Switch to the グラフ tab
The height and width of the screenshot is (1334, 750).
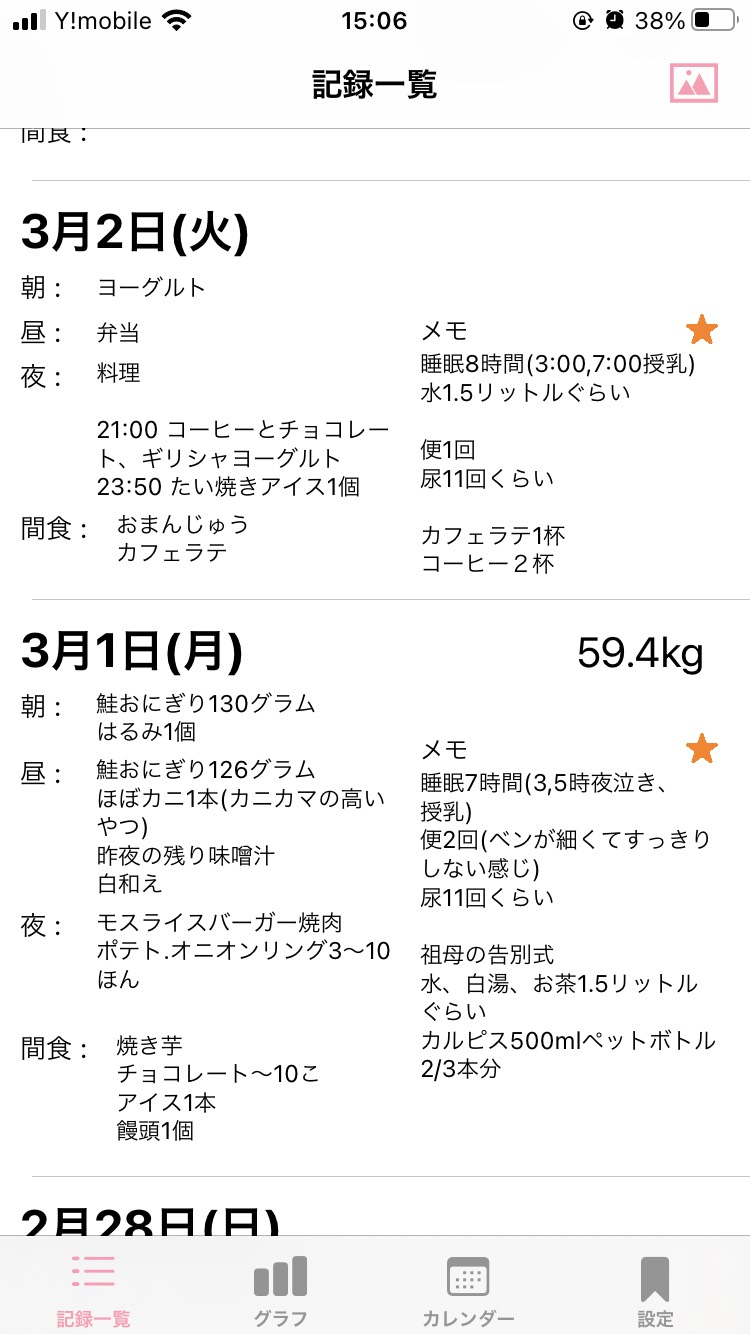[x=280, y=1292]
